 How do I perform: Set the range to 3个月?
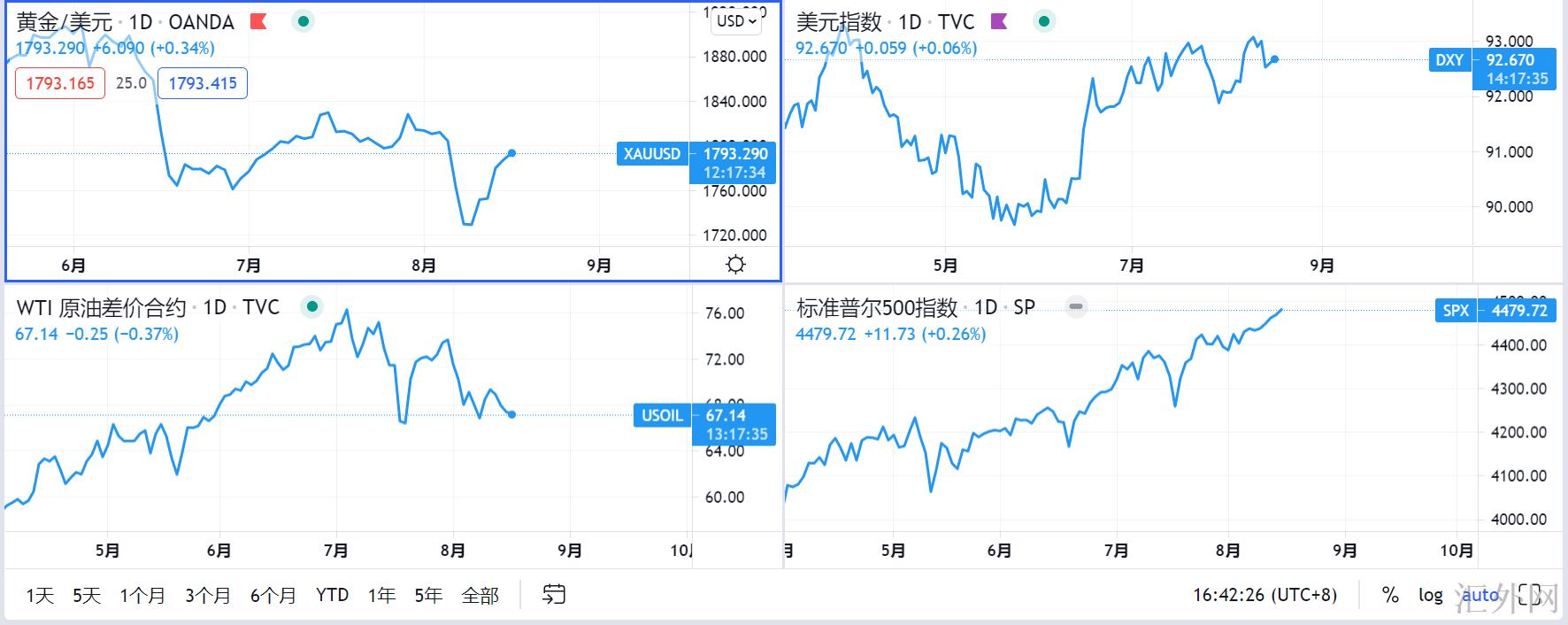coord(208,596)
